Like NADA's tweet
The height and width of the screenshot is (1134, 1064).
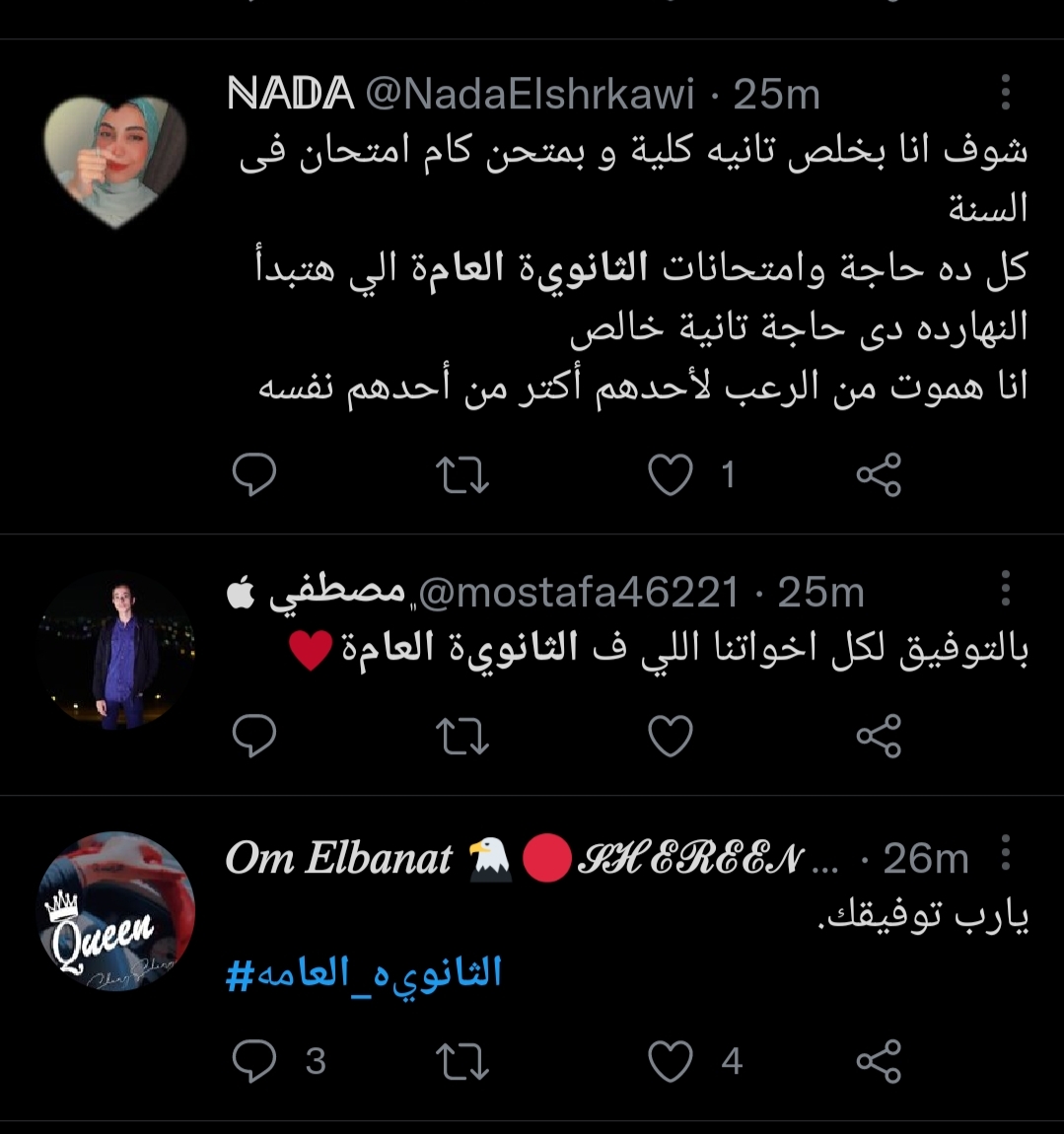click(x=671, y=475)
